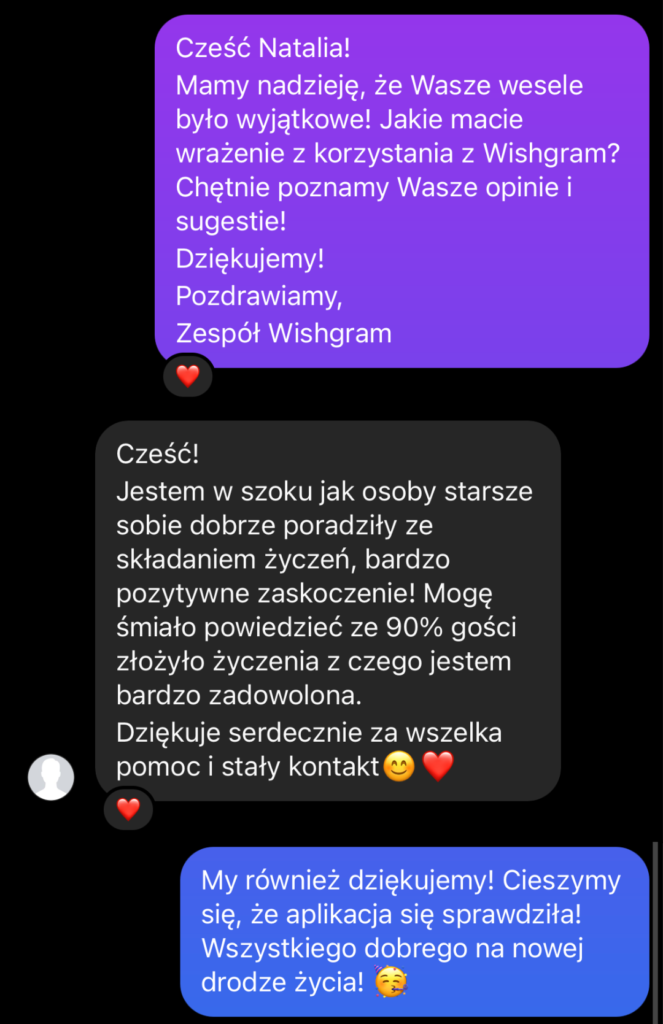Open the sender's profile avatar
Image resolution: width=663 pixels, height=1024 pixels.
point(51,777)
